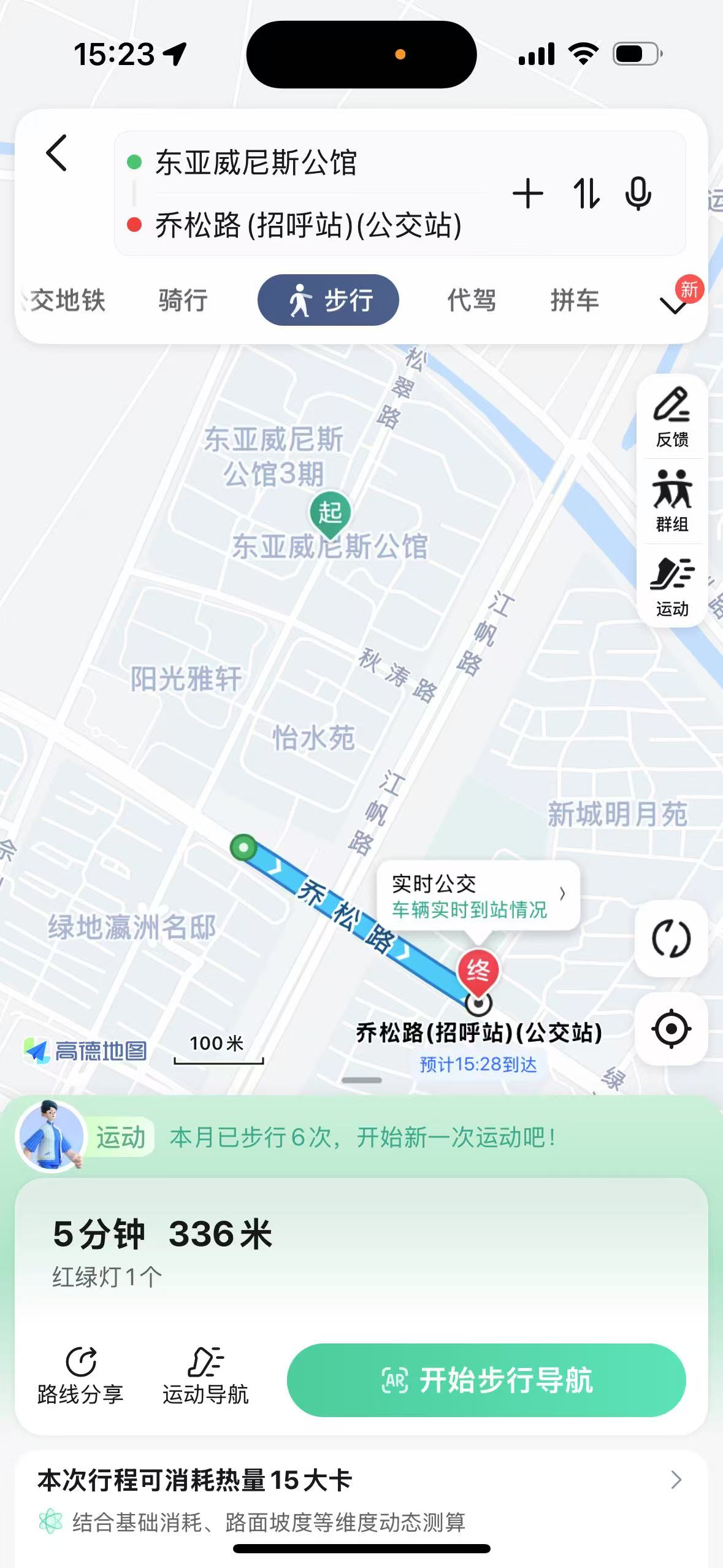Switch to the 骑行 tab

(183, 301)
